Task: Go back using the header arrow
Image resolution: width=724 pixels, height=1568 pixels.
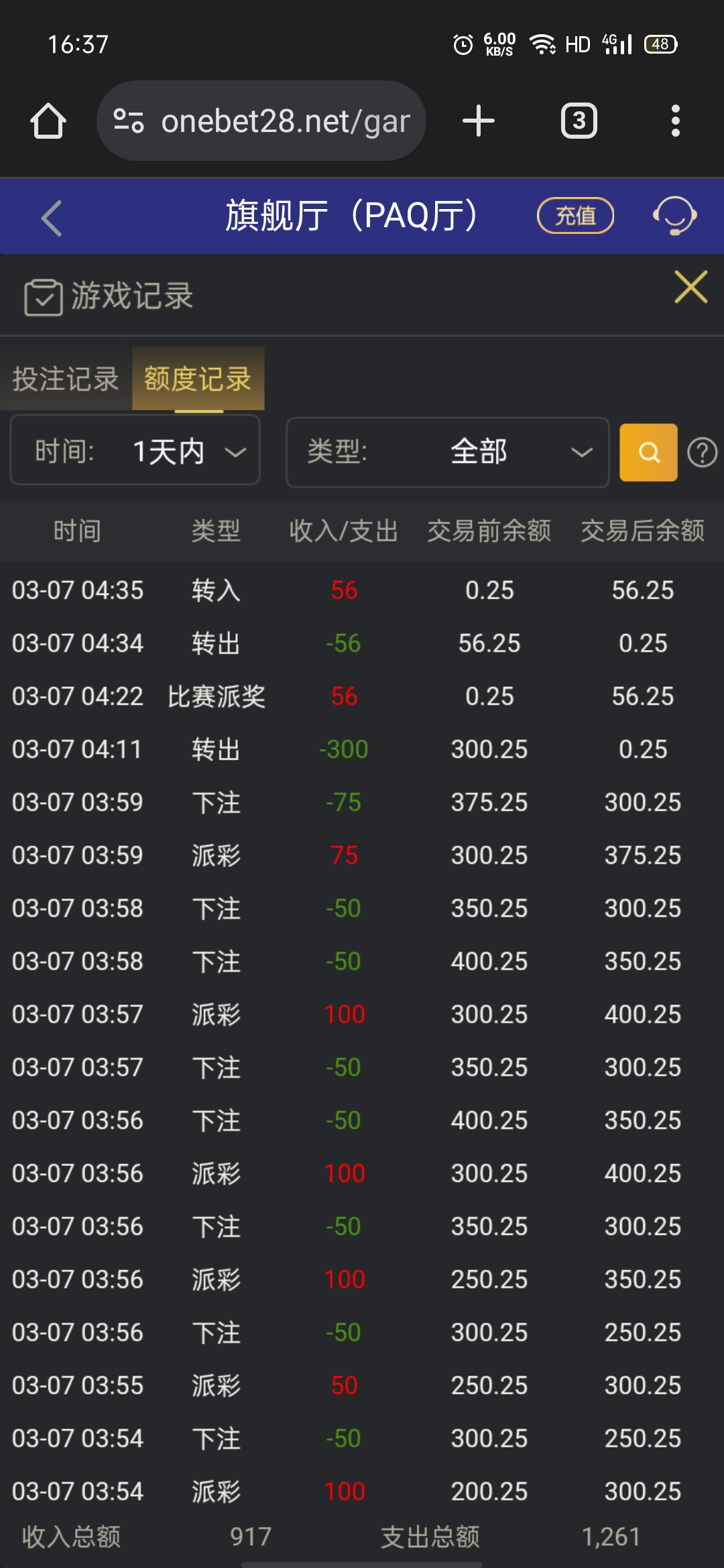Action: click(x=51, y=218)
